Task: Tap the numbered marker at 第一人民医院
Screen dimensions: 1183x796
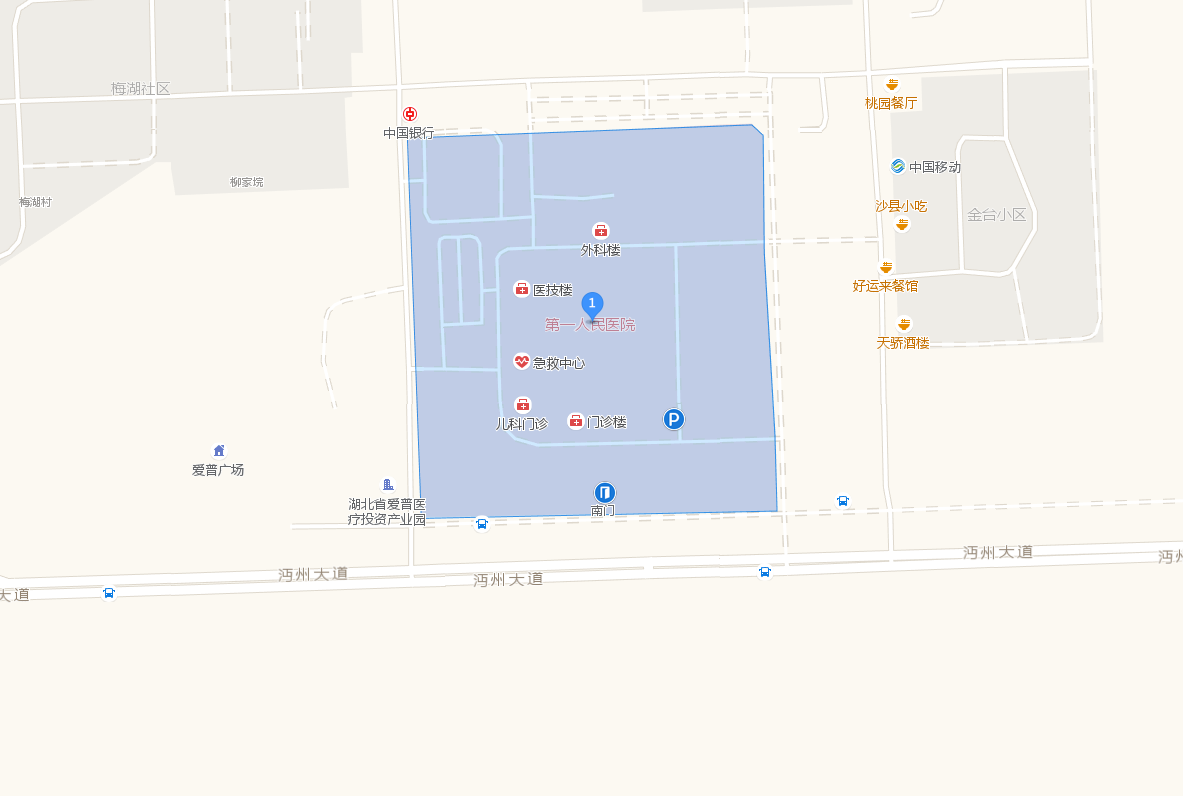Action: [x=592, y=304]
